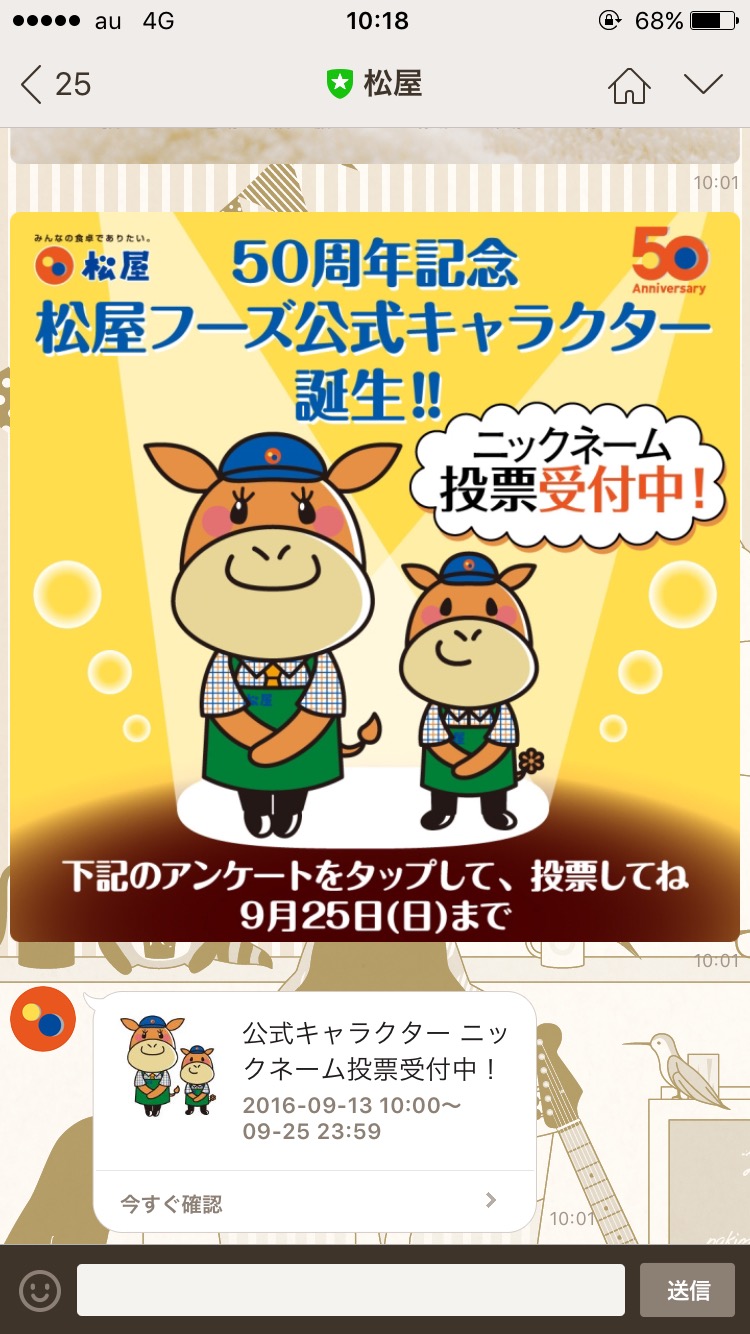750x1334 pixels.
Task: Open the 松屋 account home icon
Action: tap(628, 86)
